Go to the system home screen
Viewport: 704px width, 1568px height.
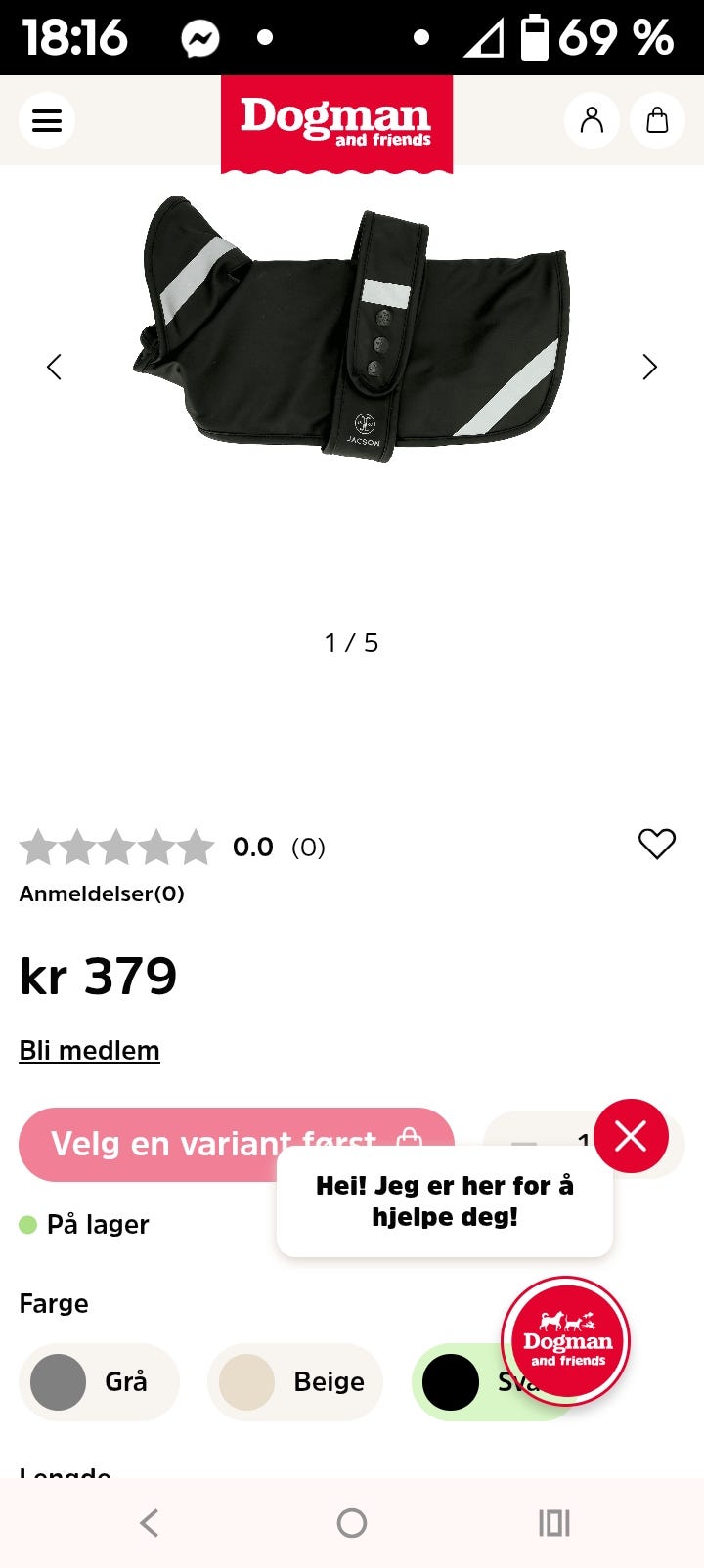click(352, 1522)
